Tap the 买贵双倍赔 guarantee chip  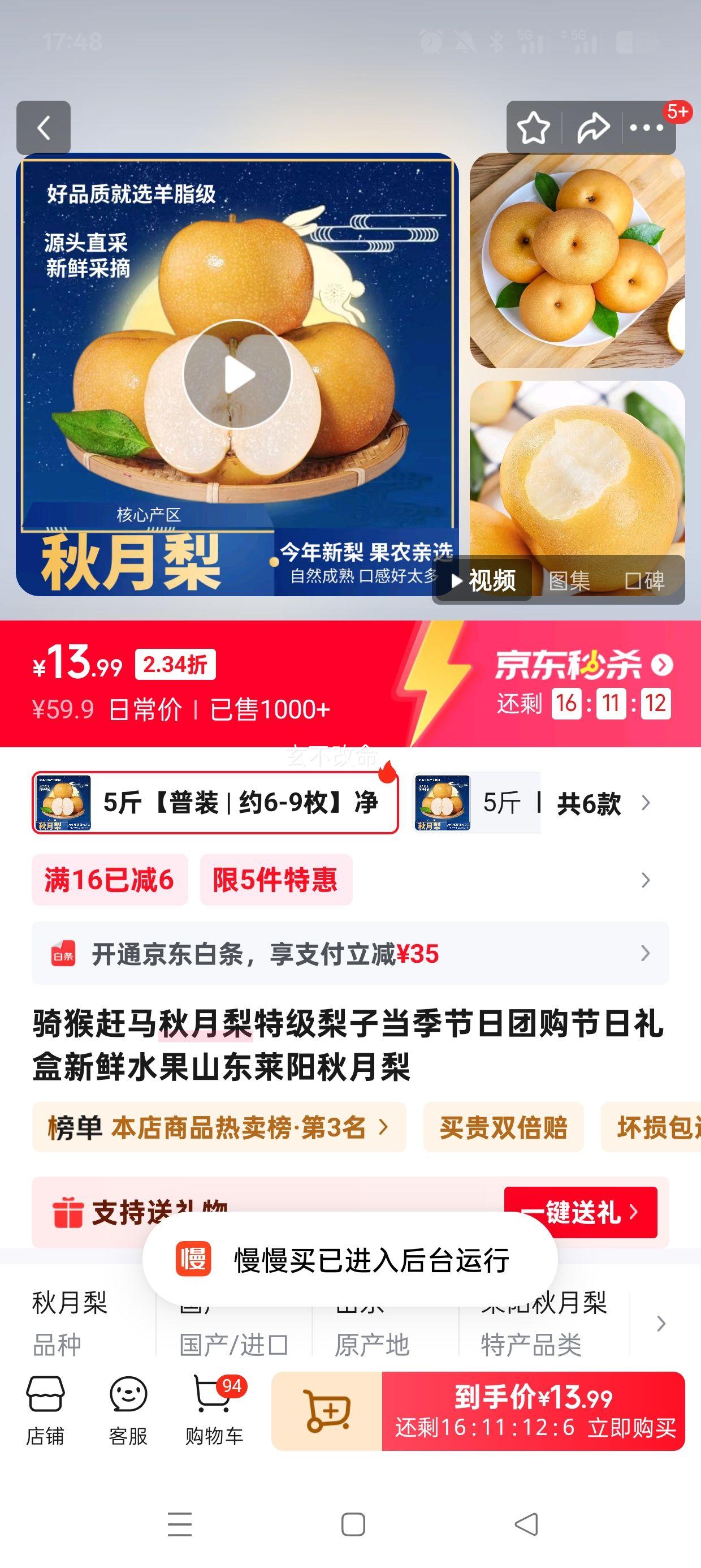pyautogui.click(x=503, y=1127)
